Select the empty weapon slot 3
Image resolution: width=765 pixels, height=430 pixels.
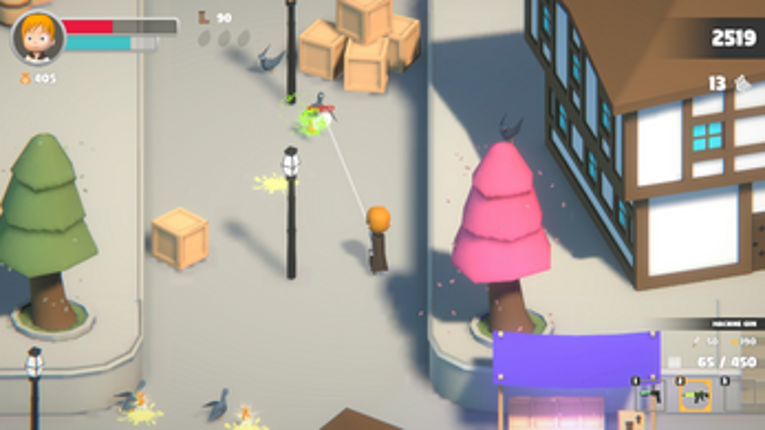tap(740, 395)
